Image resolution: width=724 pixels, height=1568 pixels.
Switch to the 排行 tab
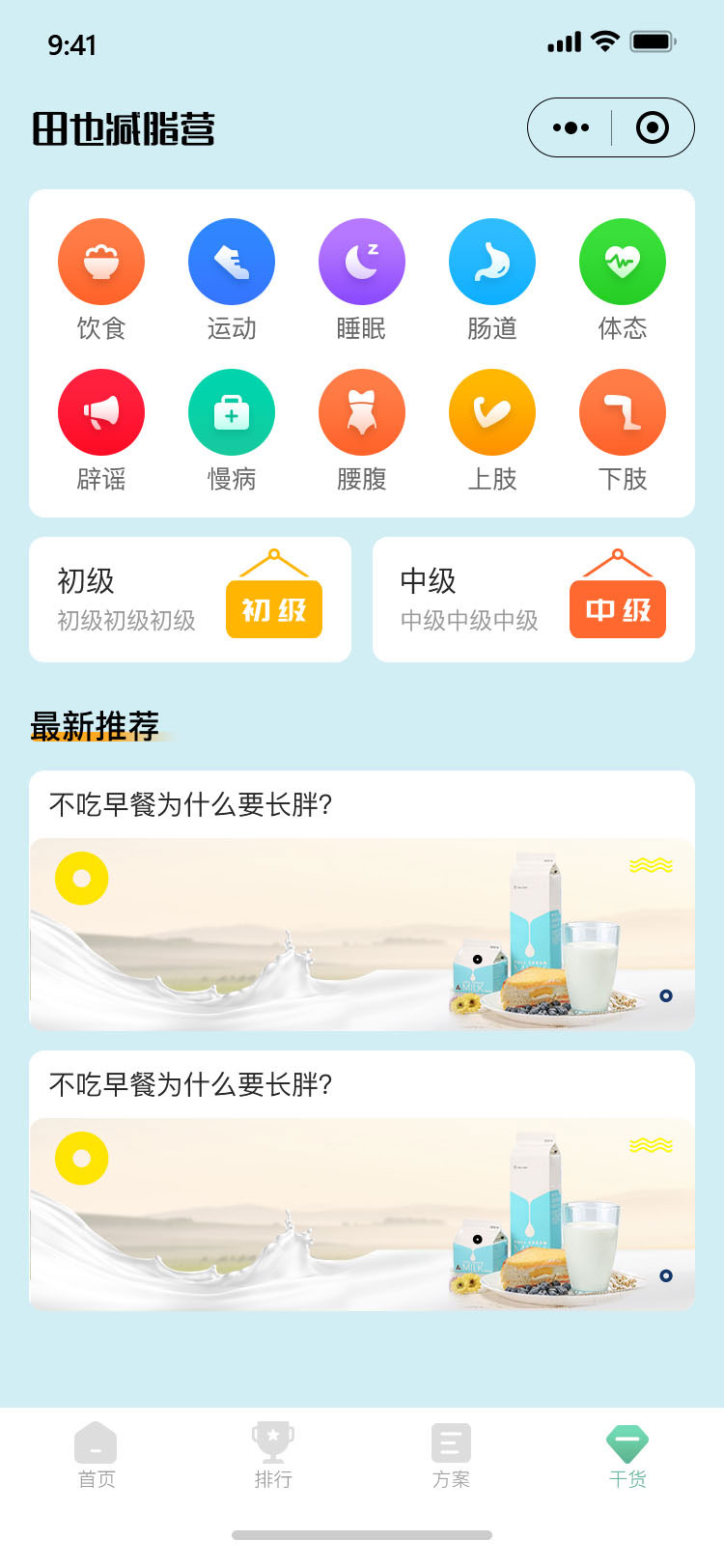(273, 1456)
